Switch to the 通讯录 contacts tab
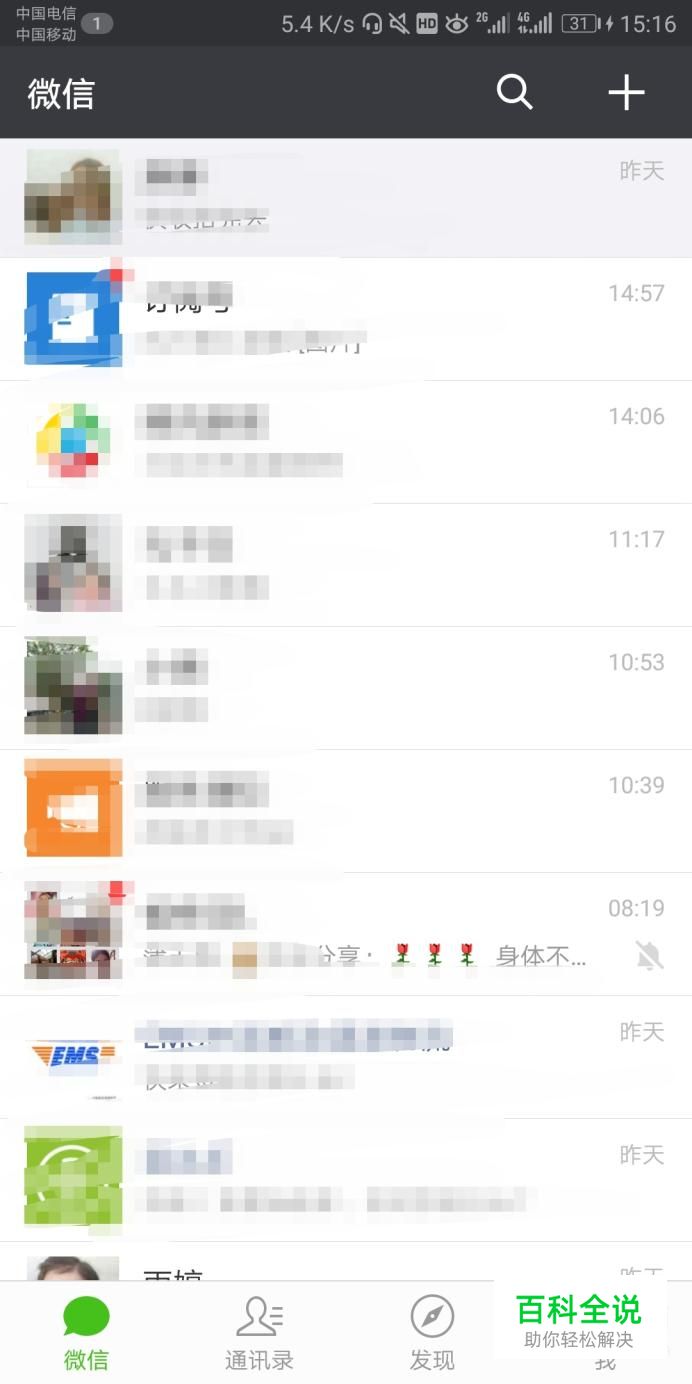The width and height of the screenshot is (692, 1384). pos(259,1332)
